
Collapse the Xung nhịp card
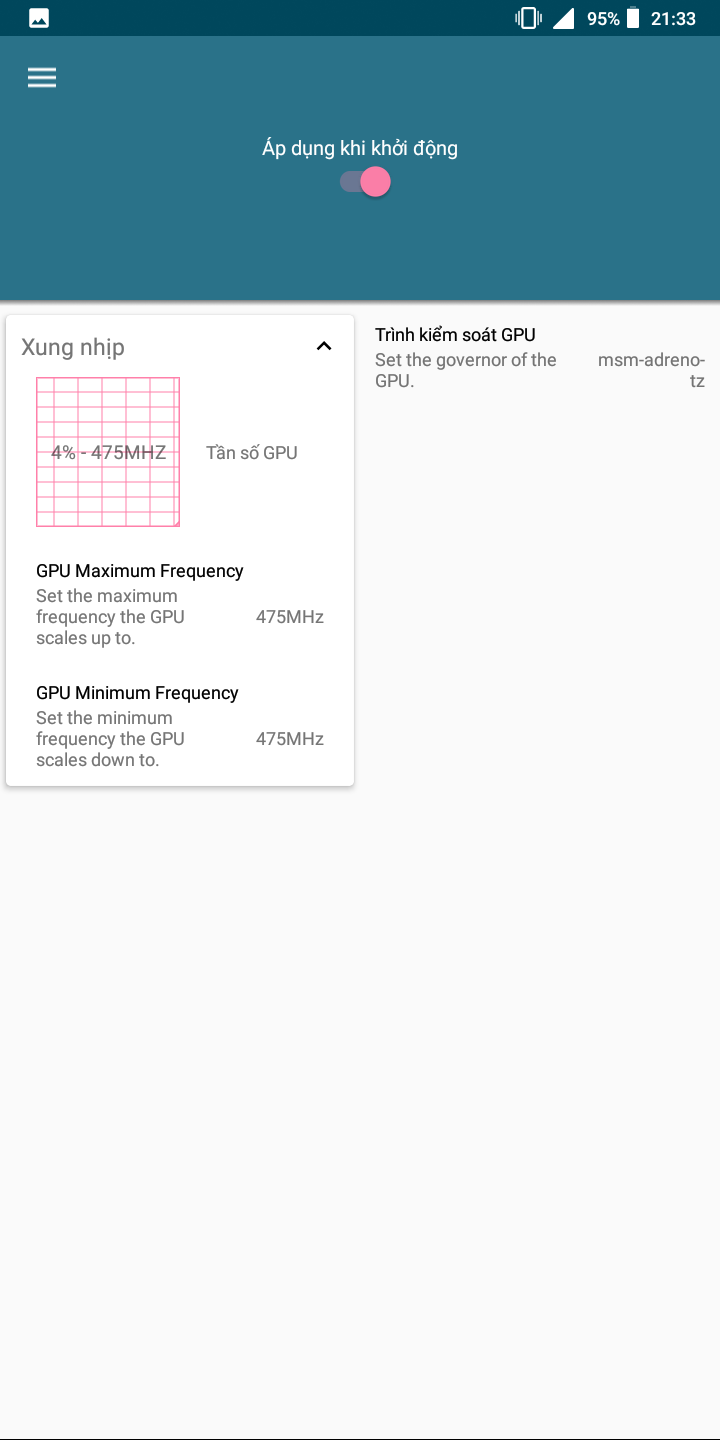[x=323, y=346]
